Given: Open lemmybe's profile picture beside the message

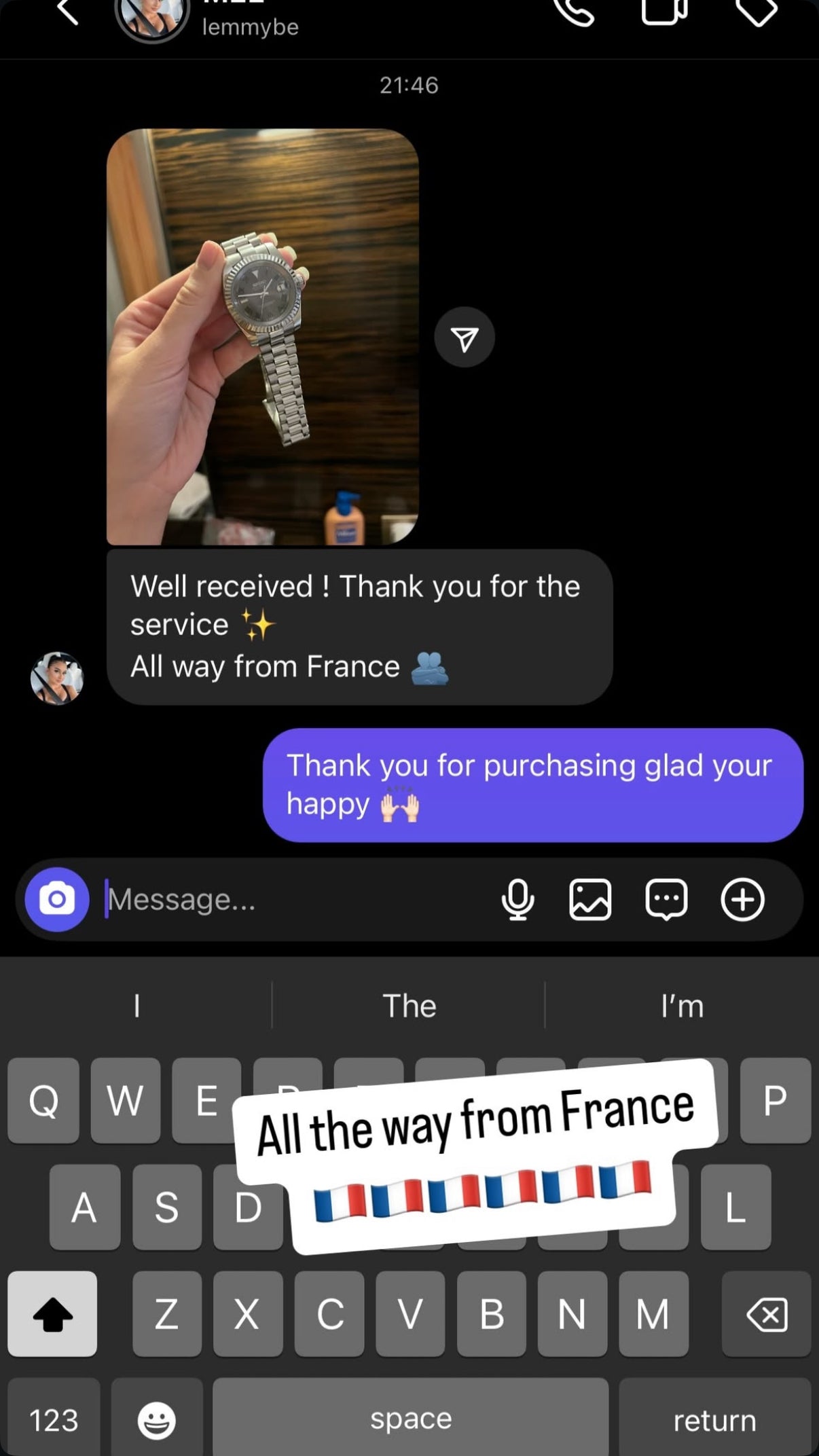Looking at the screenshot, I should [x=57, y=678].
